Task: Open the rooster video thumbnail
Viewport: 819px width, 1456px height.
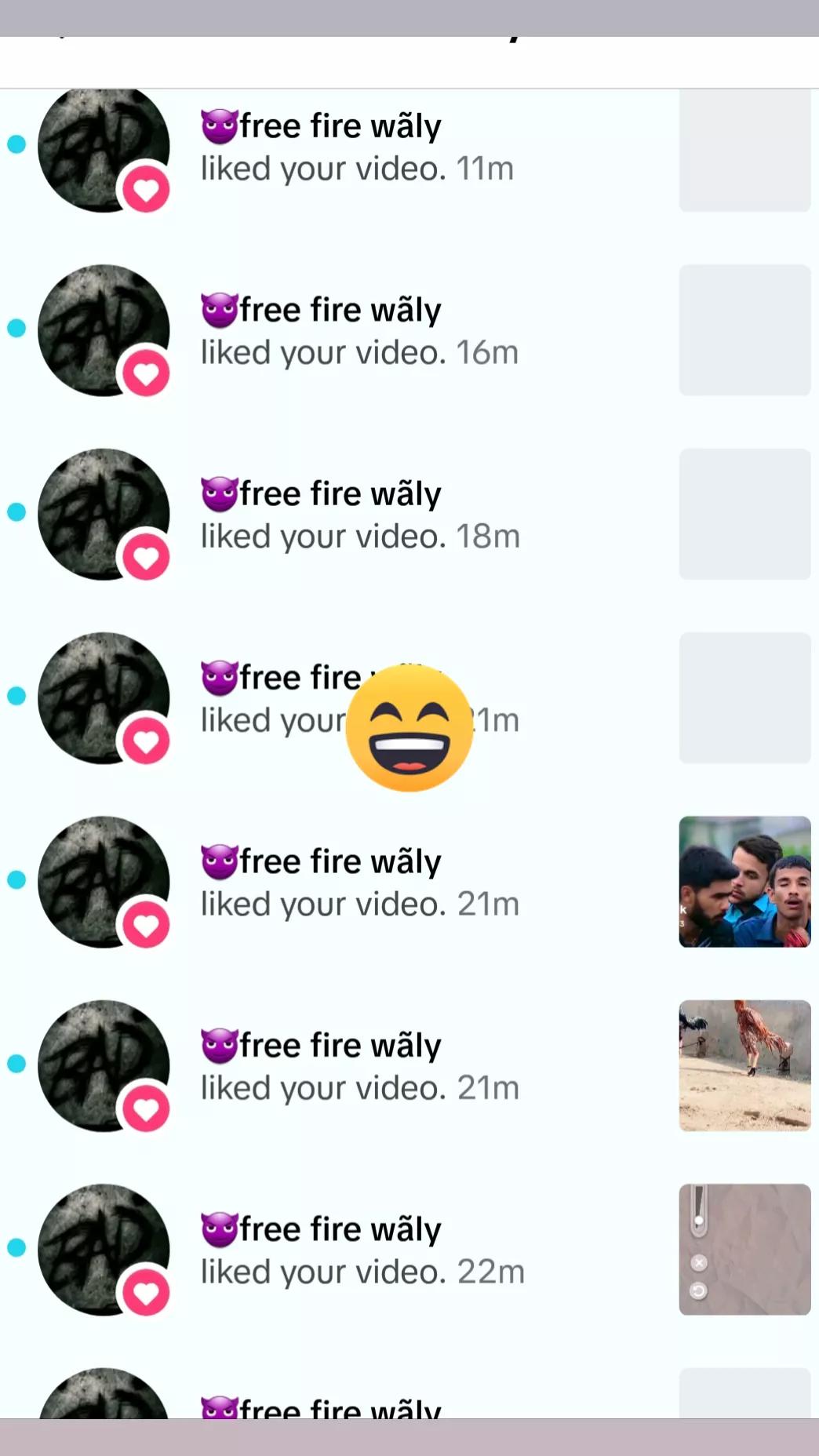Action: (x=744, y=1065)
